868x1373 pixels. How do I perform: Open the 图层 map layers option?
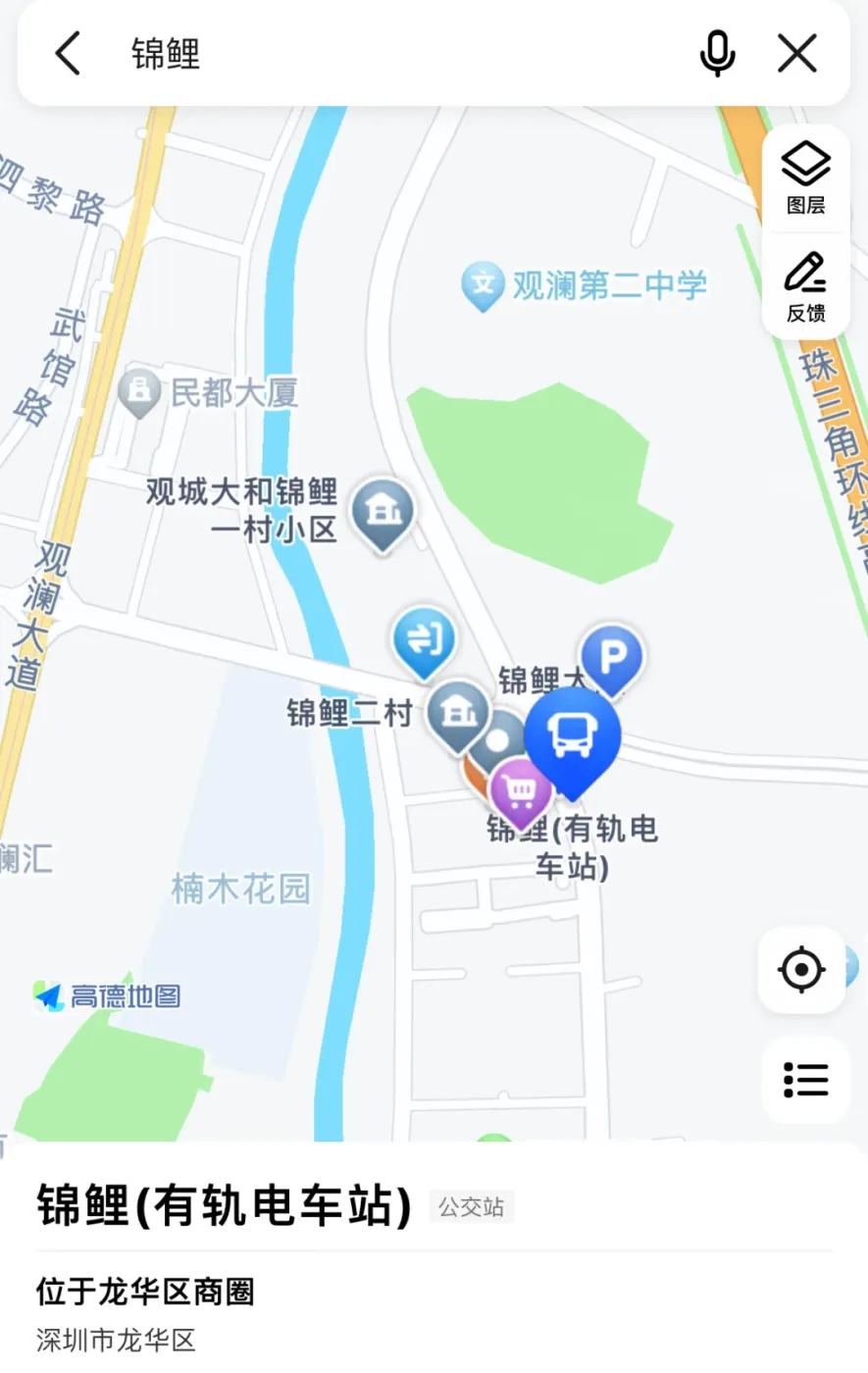click(805, 178)
